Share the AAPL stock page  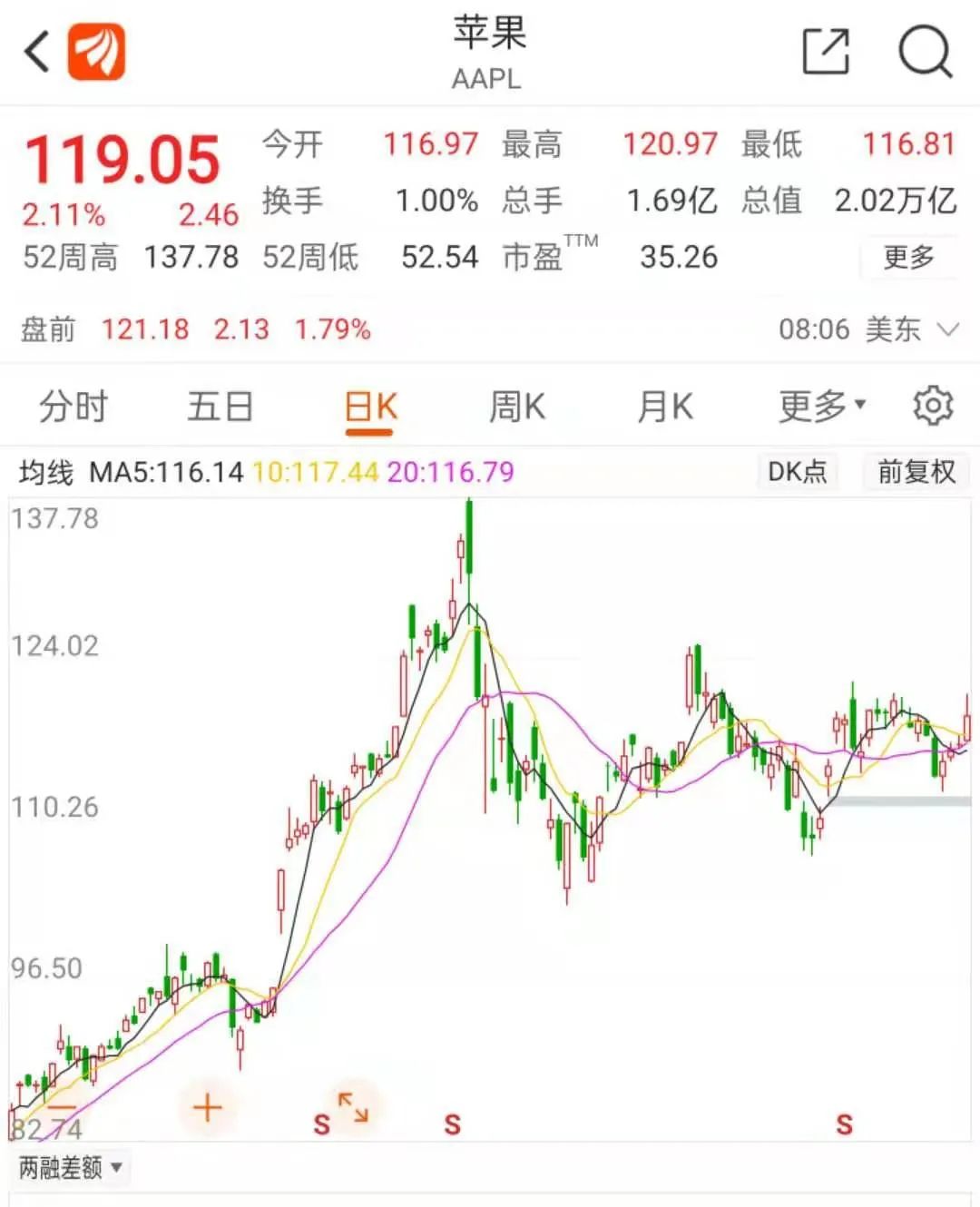pos(826,52)
